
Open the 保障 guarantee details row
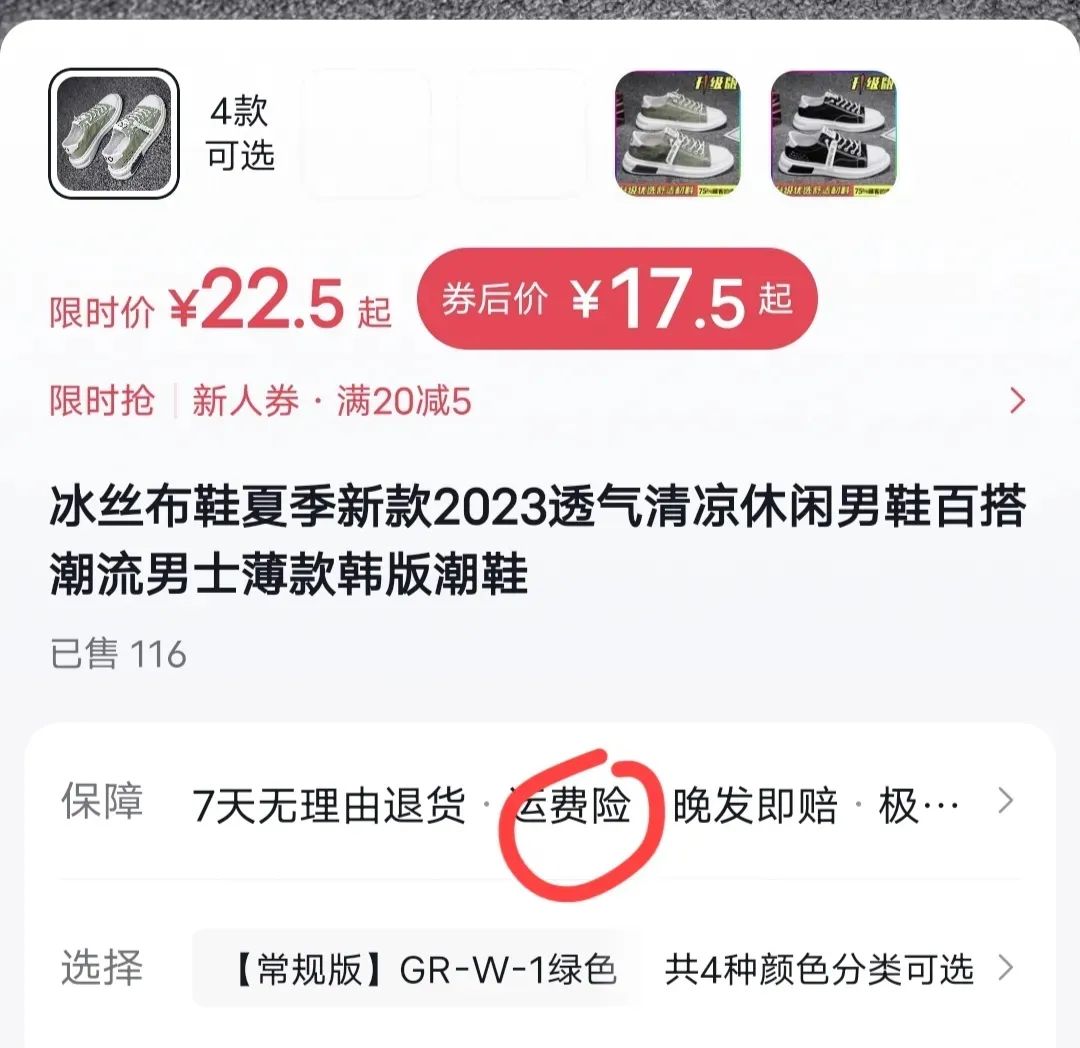[x=538, y=802]
